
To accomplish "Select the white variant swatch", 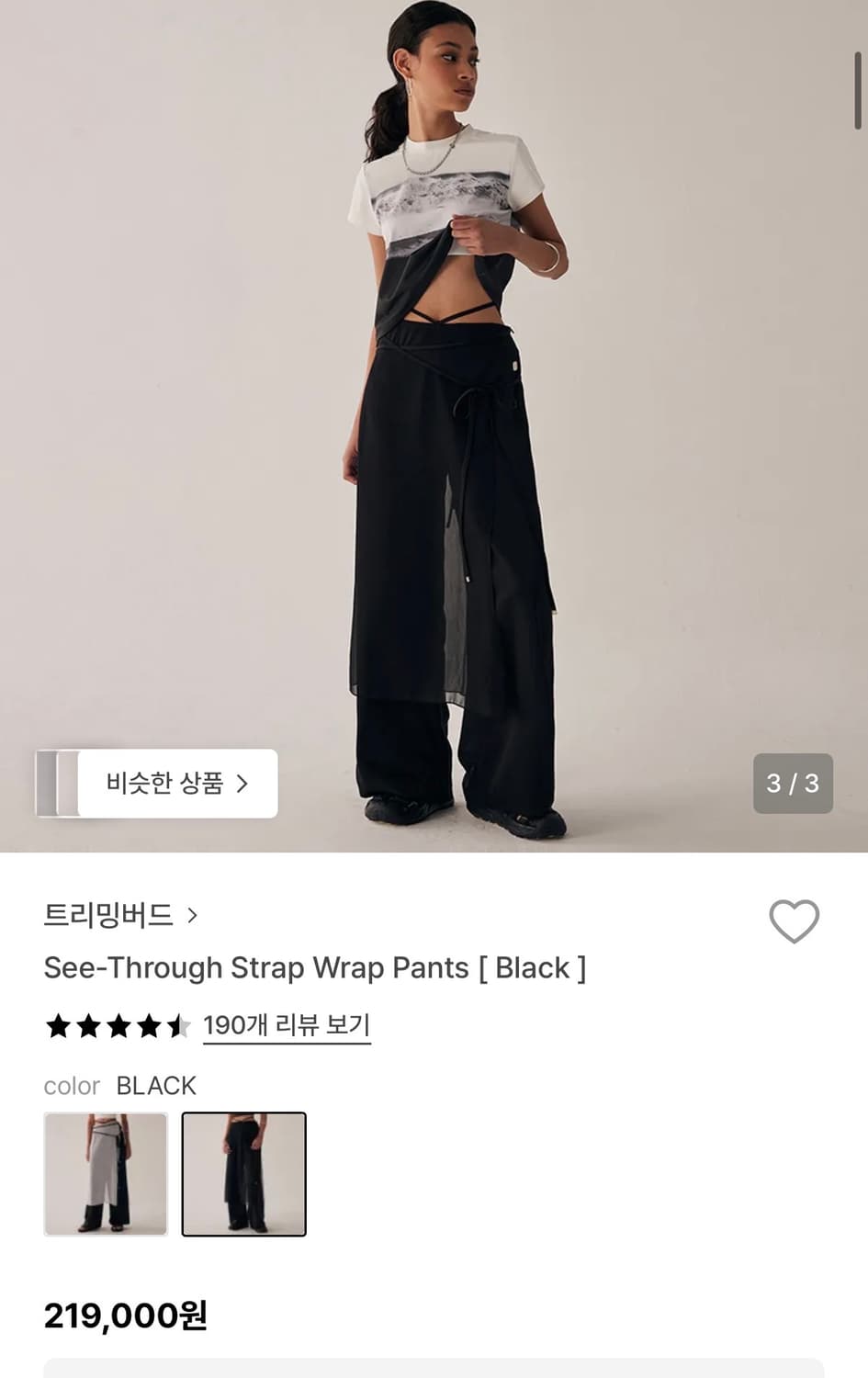I will pos(105,1174).
